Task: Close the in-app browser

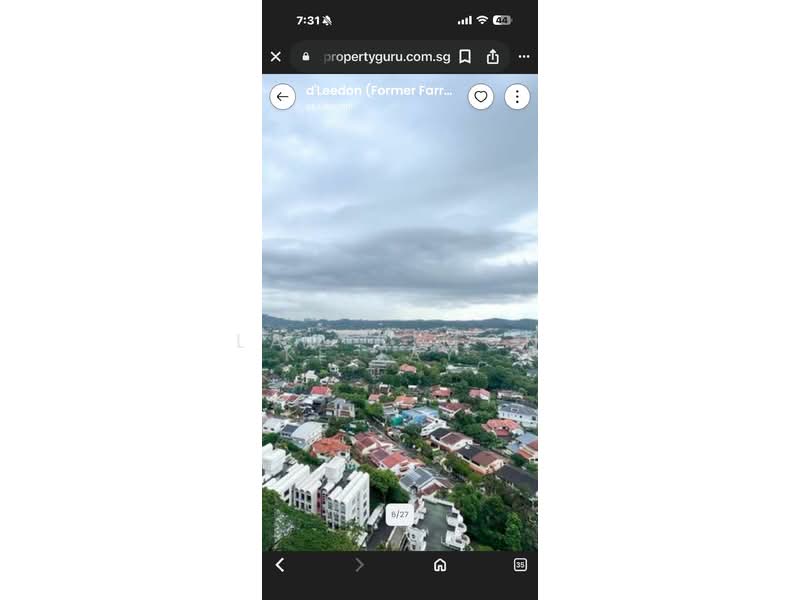Action: coord(276,57)
